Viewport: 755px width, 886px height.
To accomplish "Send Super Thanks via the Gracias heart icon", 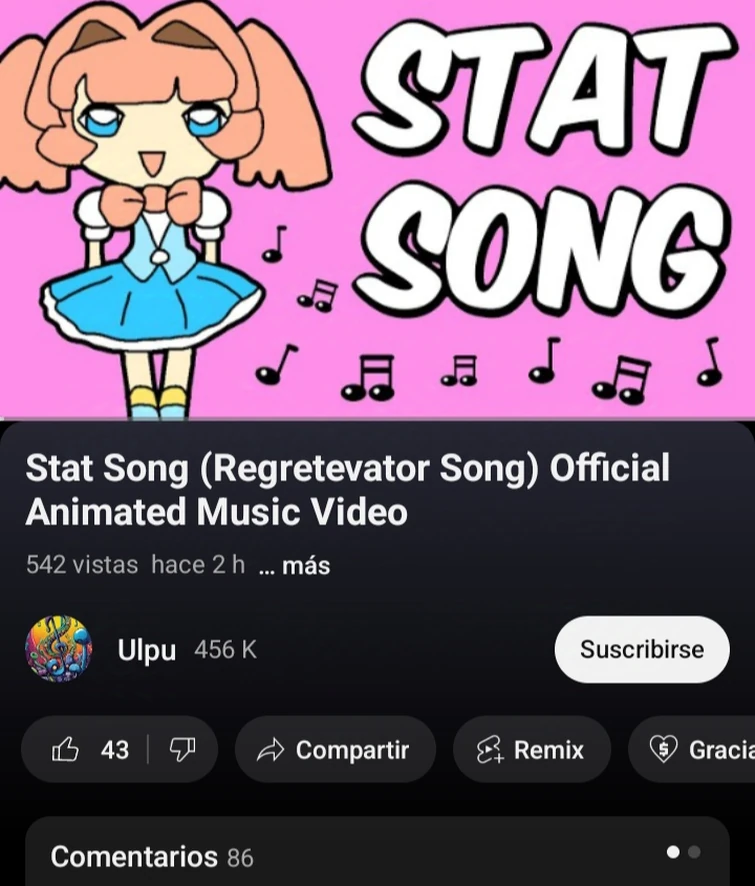I will [x=661, y=749].
